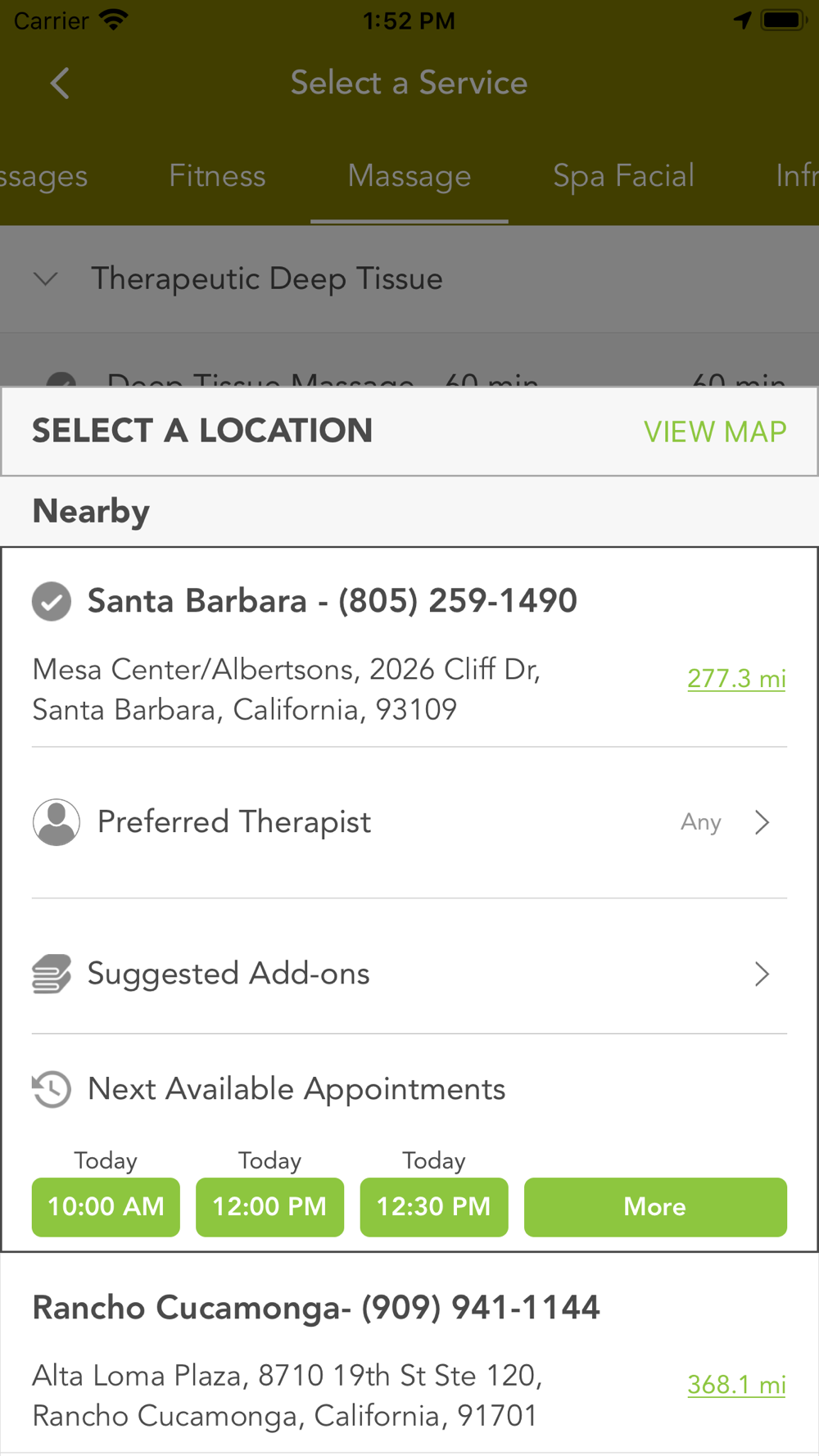This screenshot has height=1456, width=819.
Task: Switch to the Fitness tab
Action: pyautogui.click(x=217, y=176)
